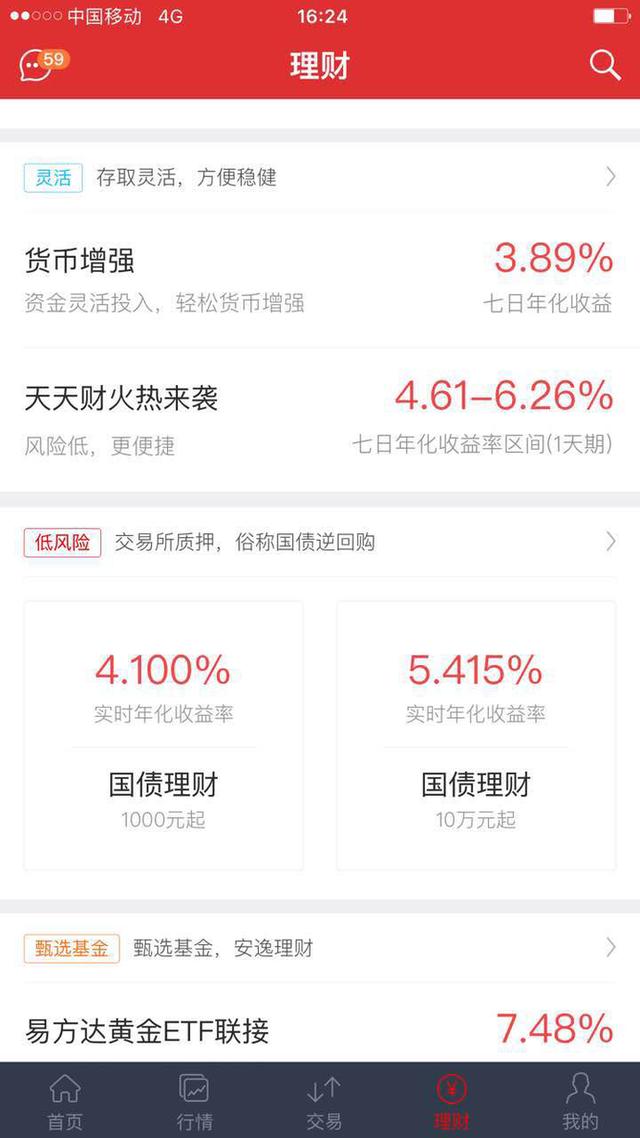Open the 货币增强 product row

click(x=320, y=280)
